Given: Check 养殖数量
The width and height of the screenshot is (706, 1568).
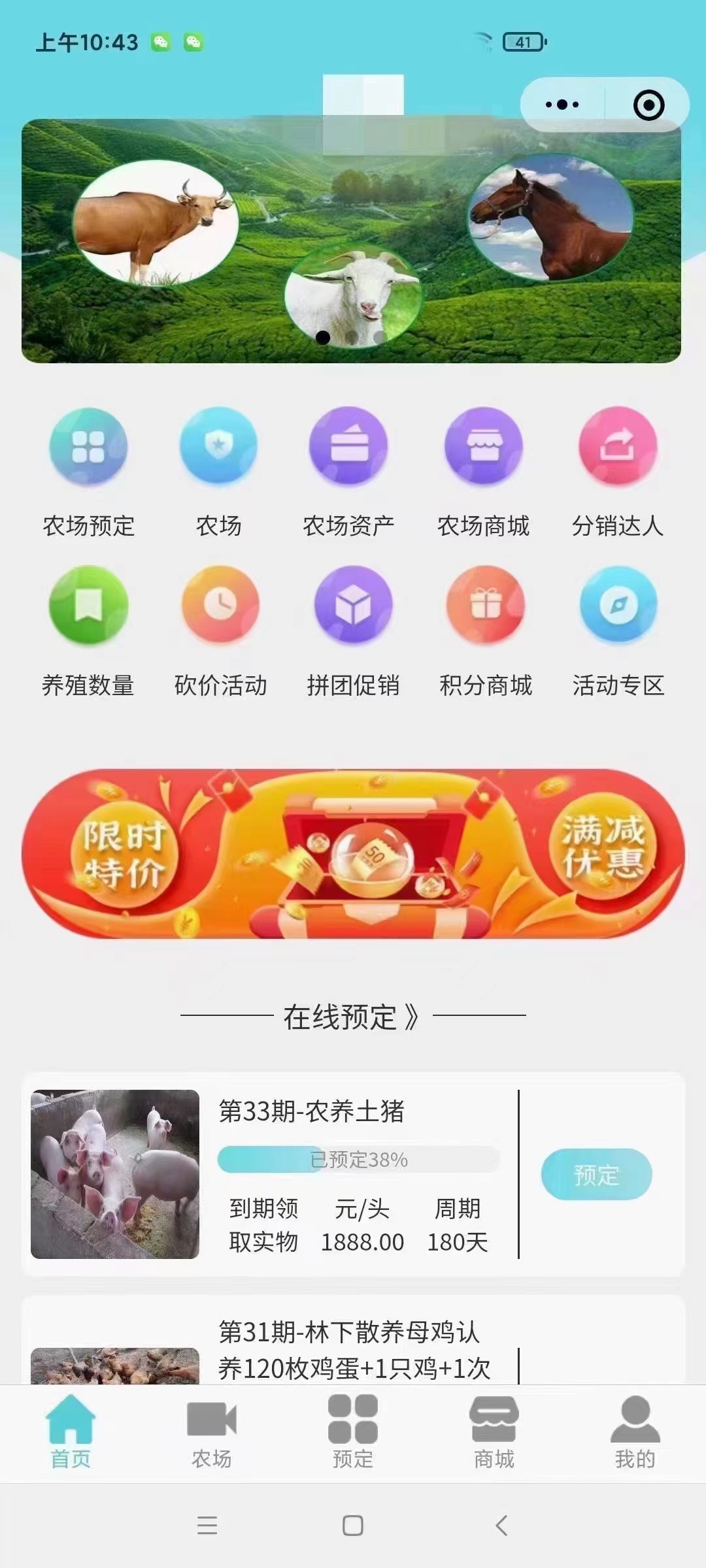Looking at the screenshot, I should tap(88, 630).
